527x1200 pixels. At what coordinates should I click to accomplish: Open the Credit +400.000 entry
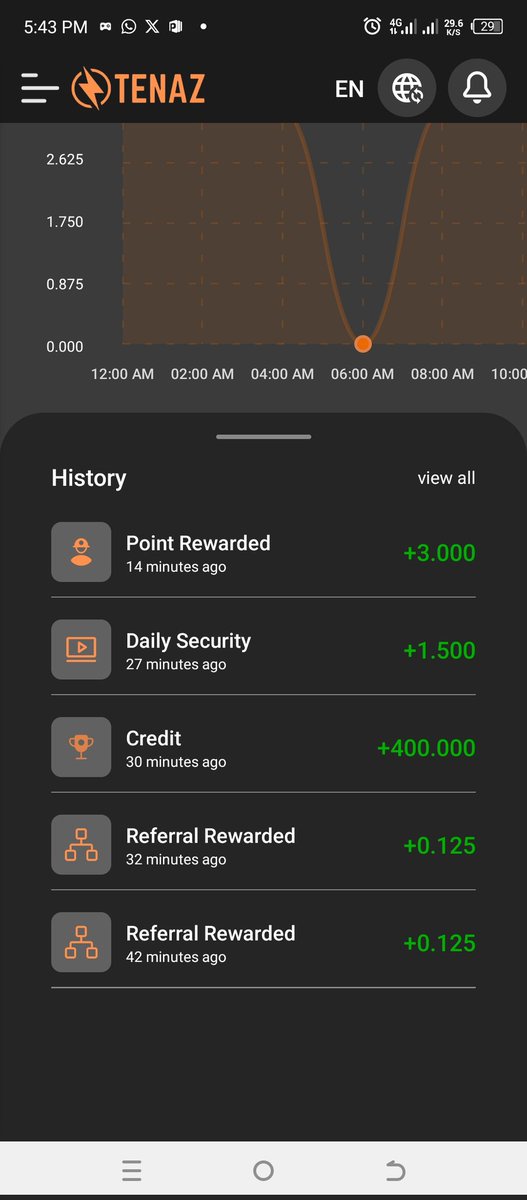click(263, 748)
